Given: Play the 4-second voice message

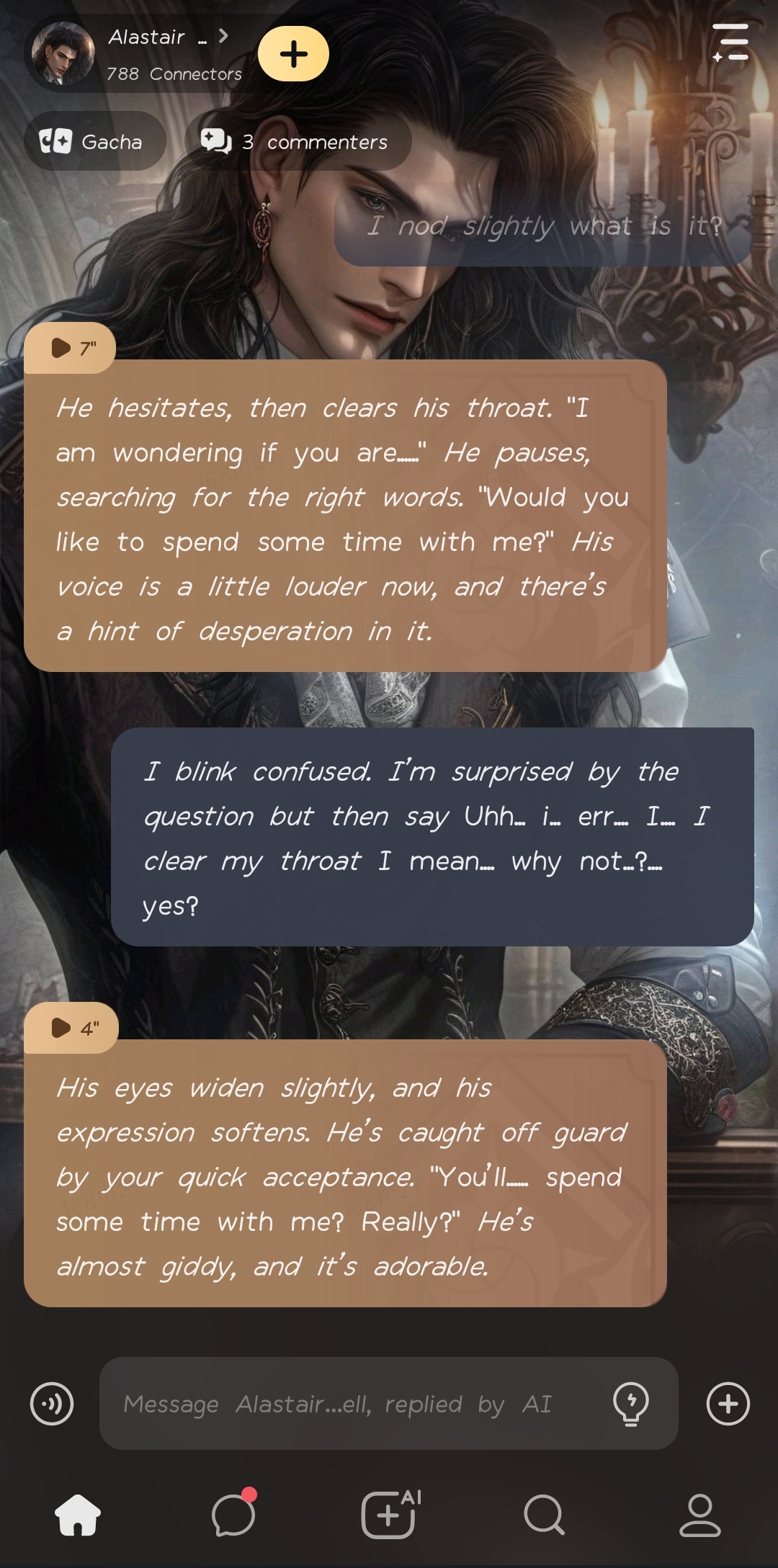Looking at the screenshot, I should point(71,1028).
